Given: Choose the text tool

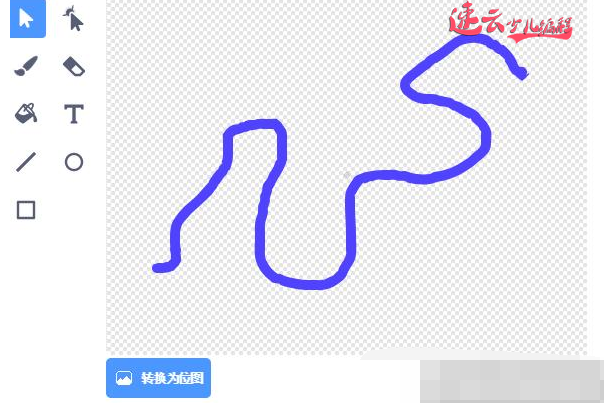Looking at the screenshot, I should (73, 114).
